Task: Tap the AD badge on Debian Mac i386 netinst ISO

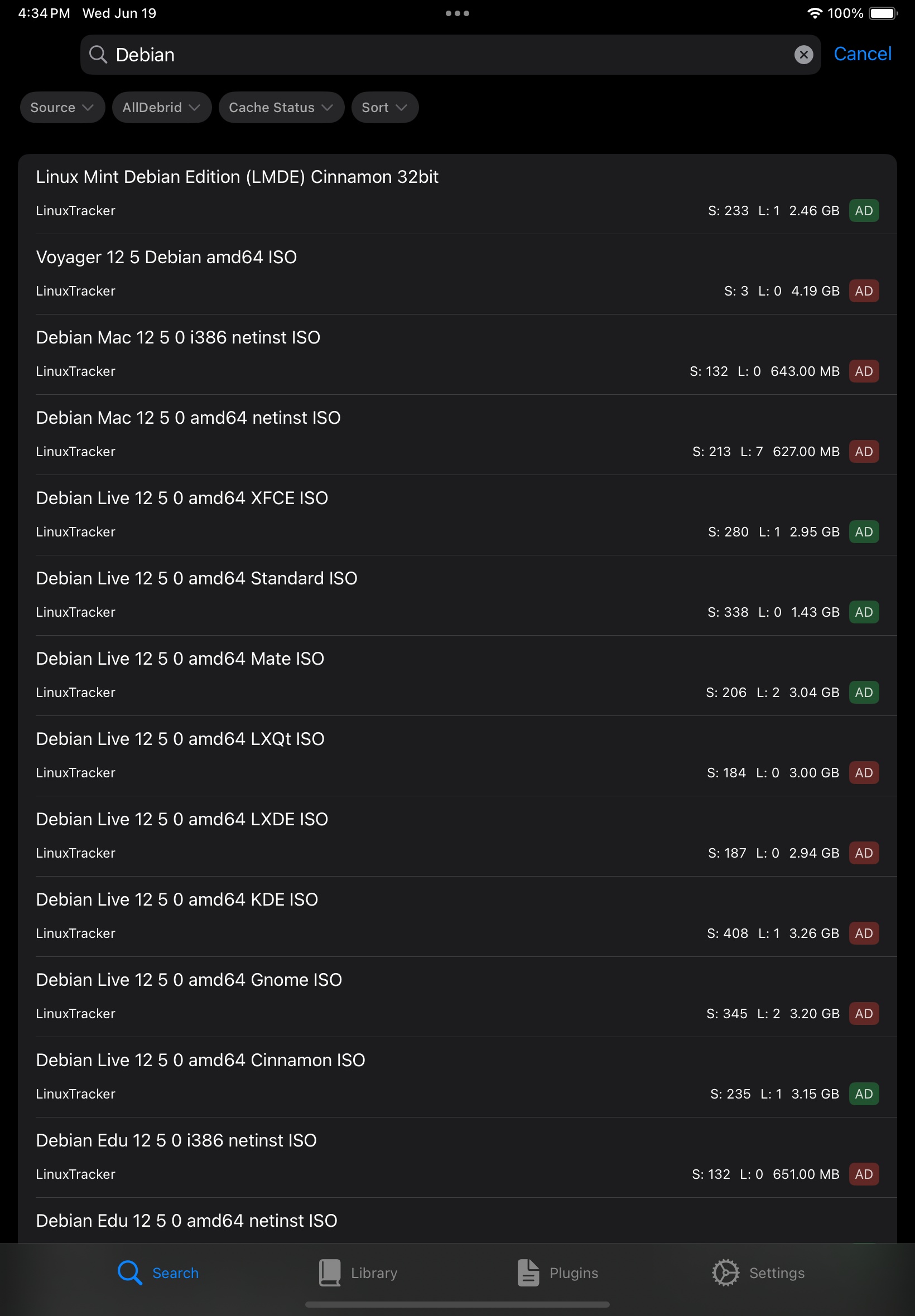Action: tap(864, 371)
